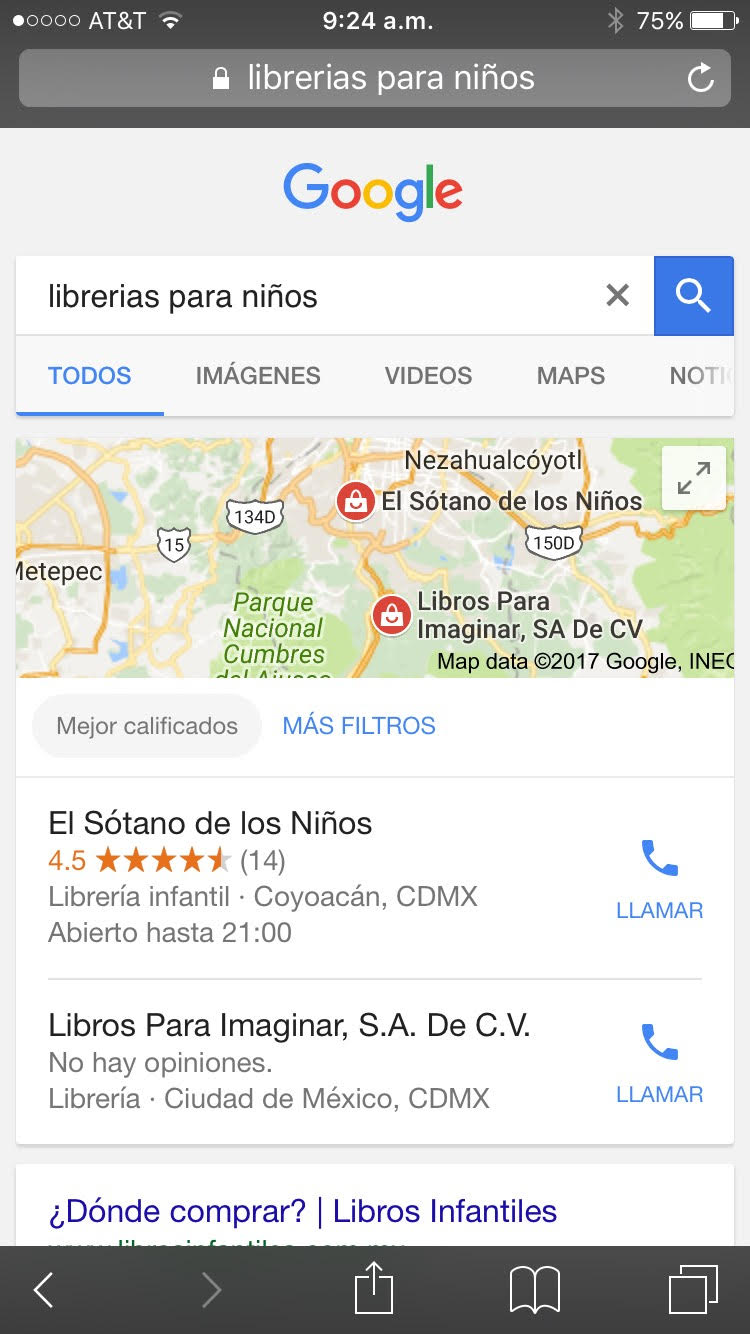Screen dimensions: 750x1334
Task: Open the Libros Para Imaginar map pin
Action: [392, 614]
